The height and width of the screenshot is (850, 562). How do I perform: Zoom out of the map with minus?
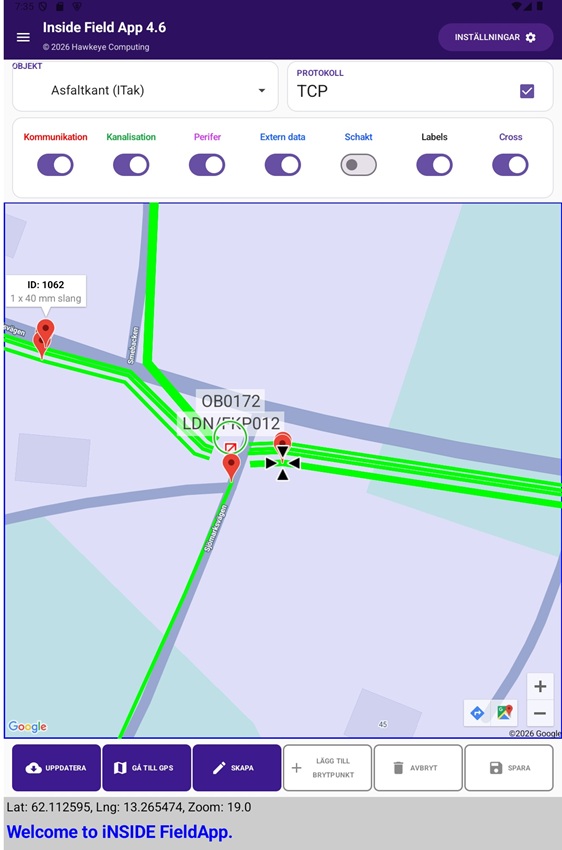(540, 713)
